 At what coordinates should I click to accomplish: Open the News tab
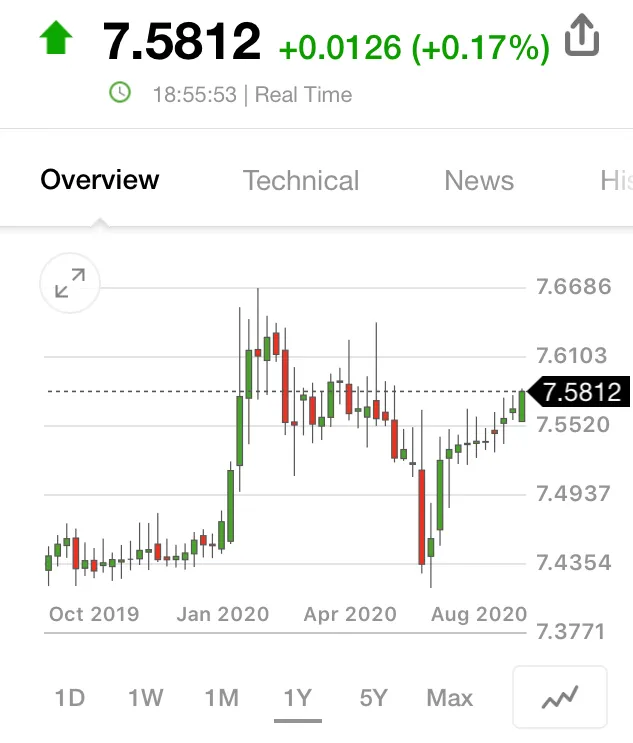tap(479, 181)
